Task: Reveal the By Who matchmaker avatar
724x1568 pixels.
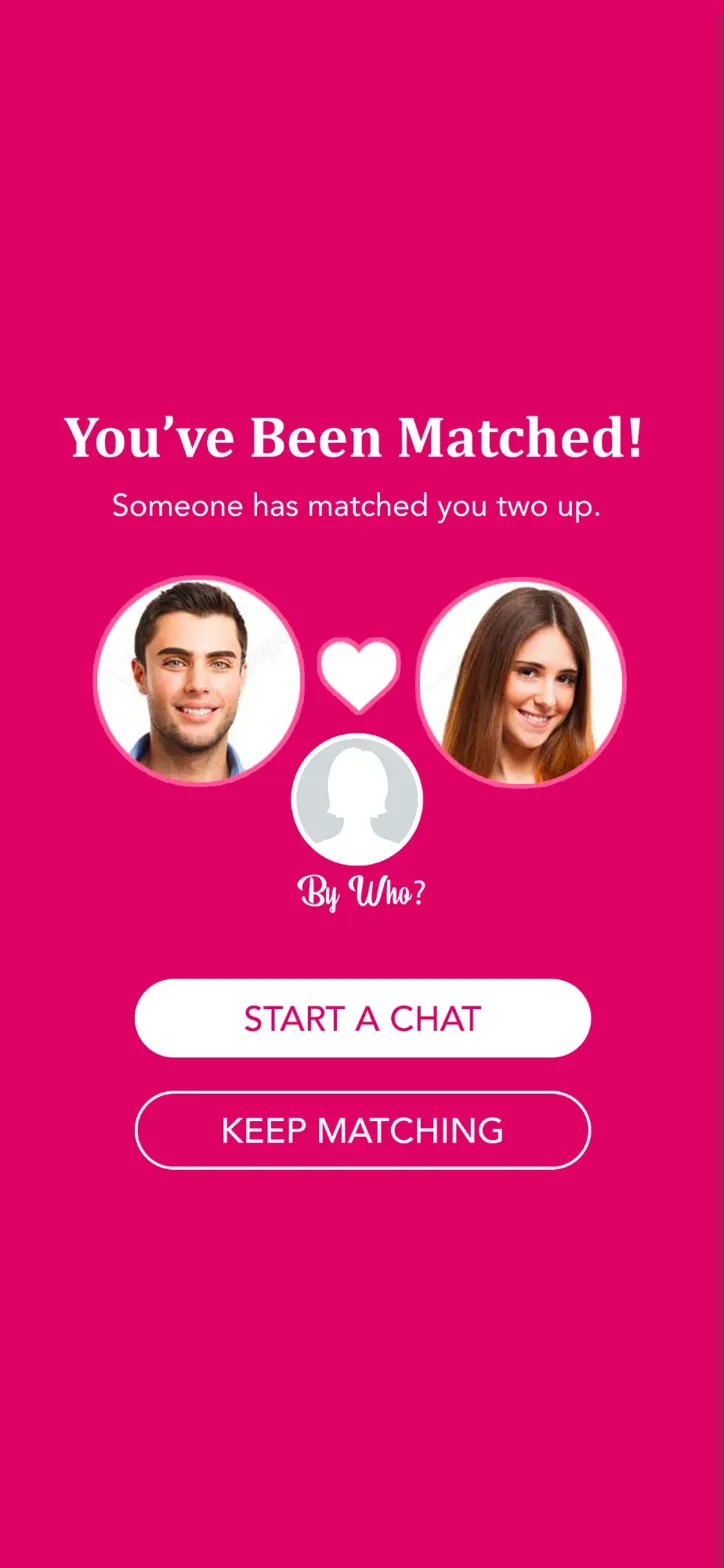Action: click(x=357, y=800)
